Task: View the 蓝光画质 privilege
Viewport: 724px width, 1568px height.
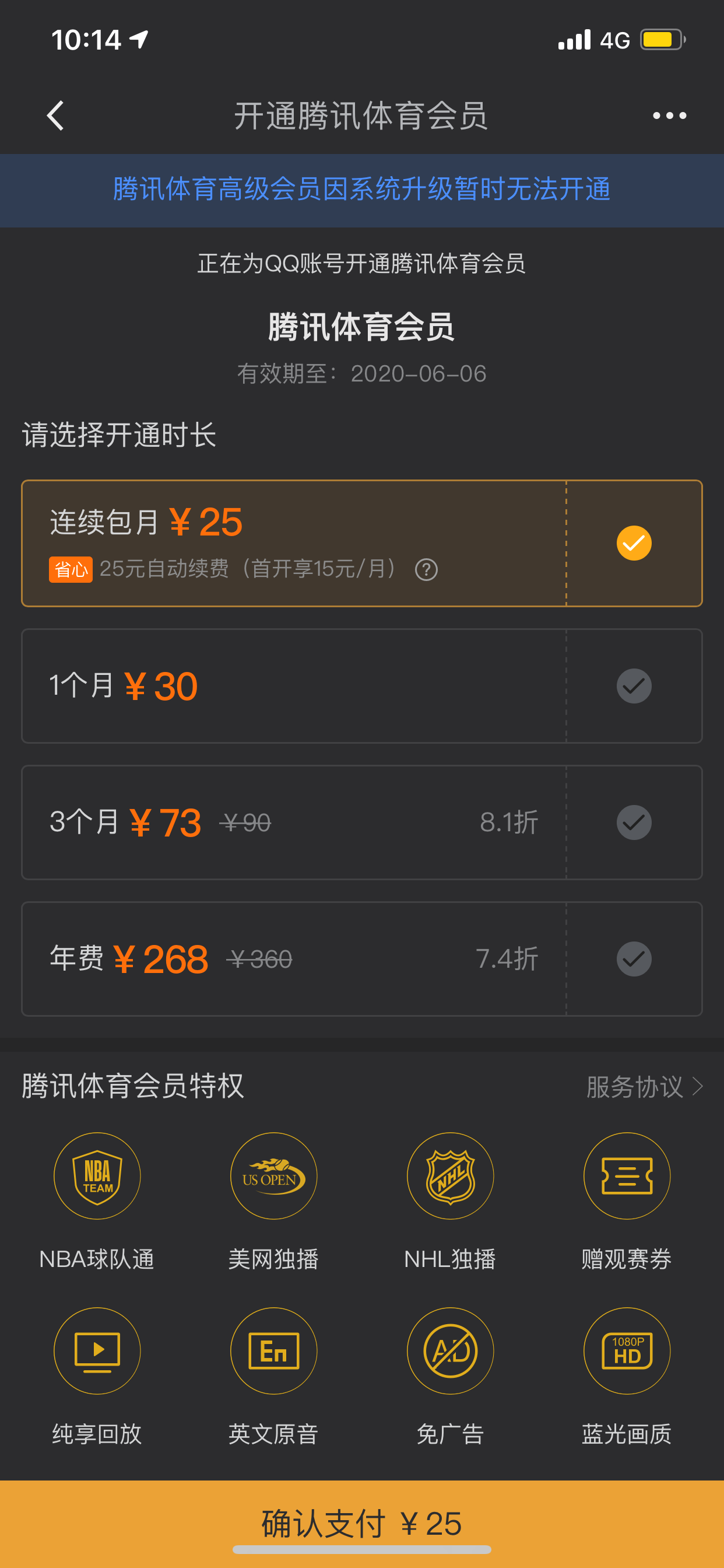Action: pyautogui.click(x=627, y=1352)
